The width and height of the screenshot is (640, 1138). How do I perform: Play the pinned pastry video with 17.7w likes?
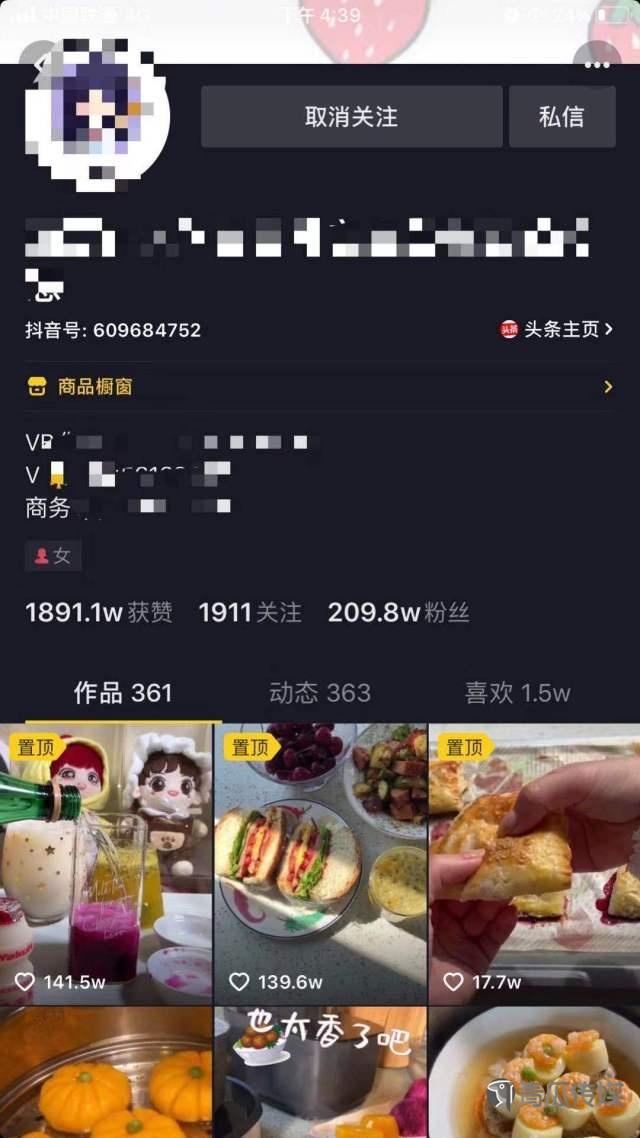[x=534, y=864]
